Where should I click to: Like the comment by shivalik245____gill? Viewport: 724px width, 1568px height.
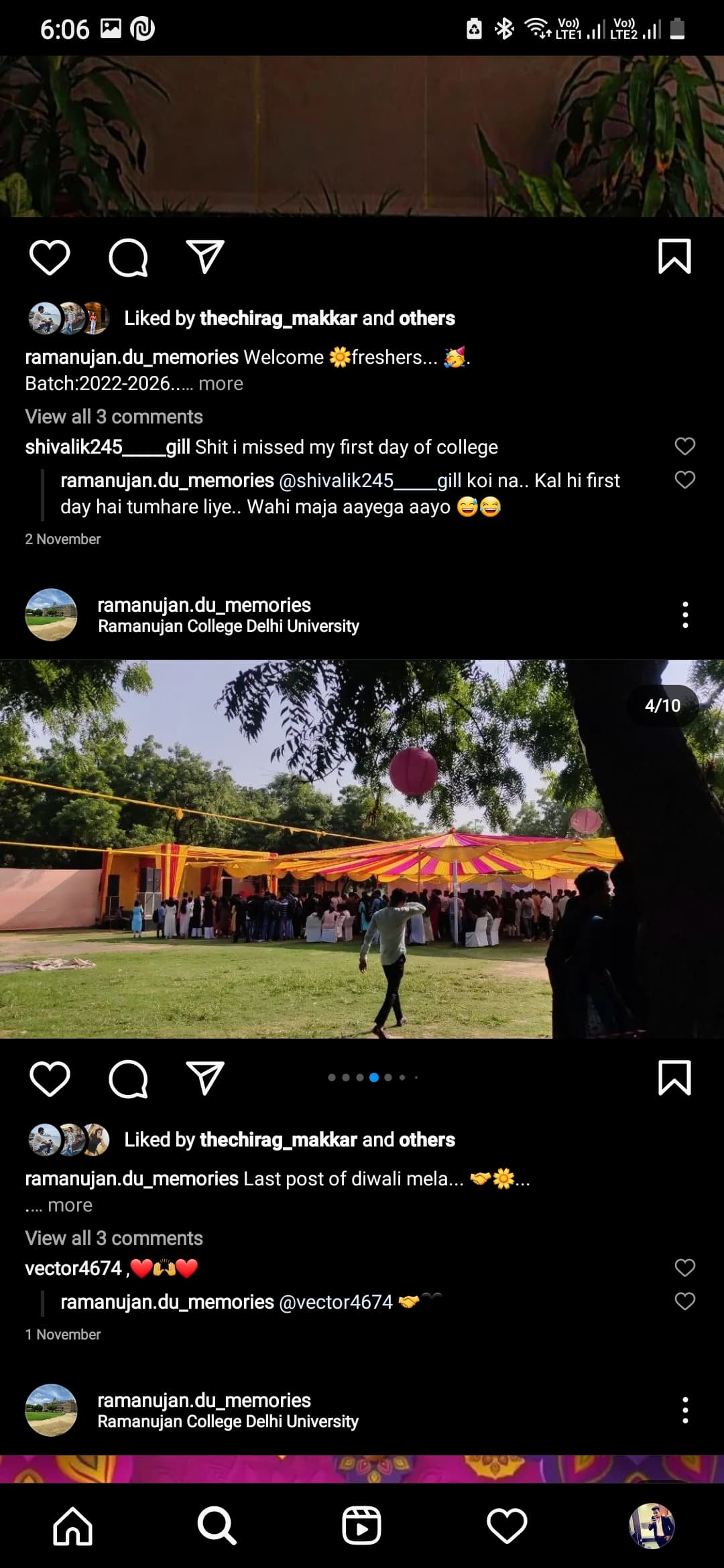(x=684, y=446)
